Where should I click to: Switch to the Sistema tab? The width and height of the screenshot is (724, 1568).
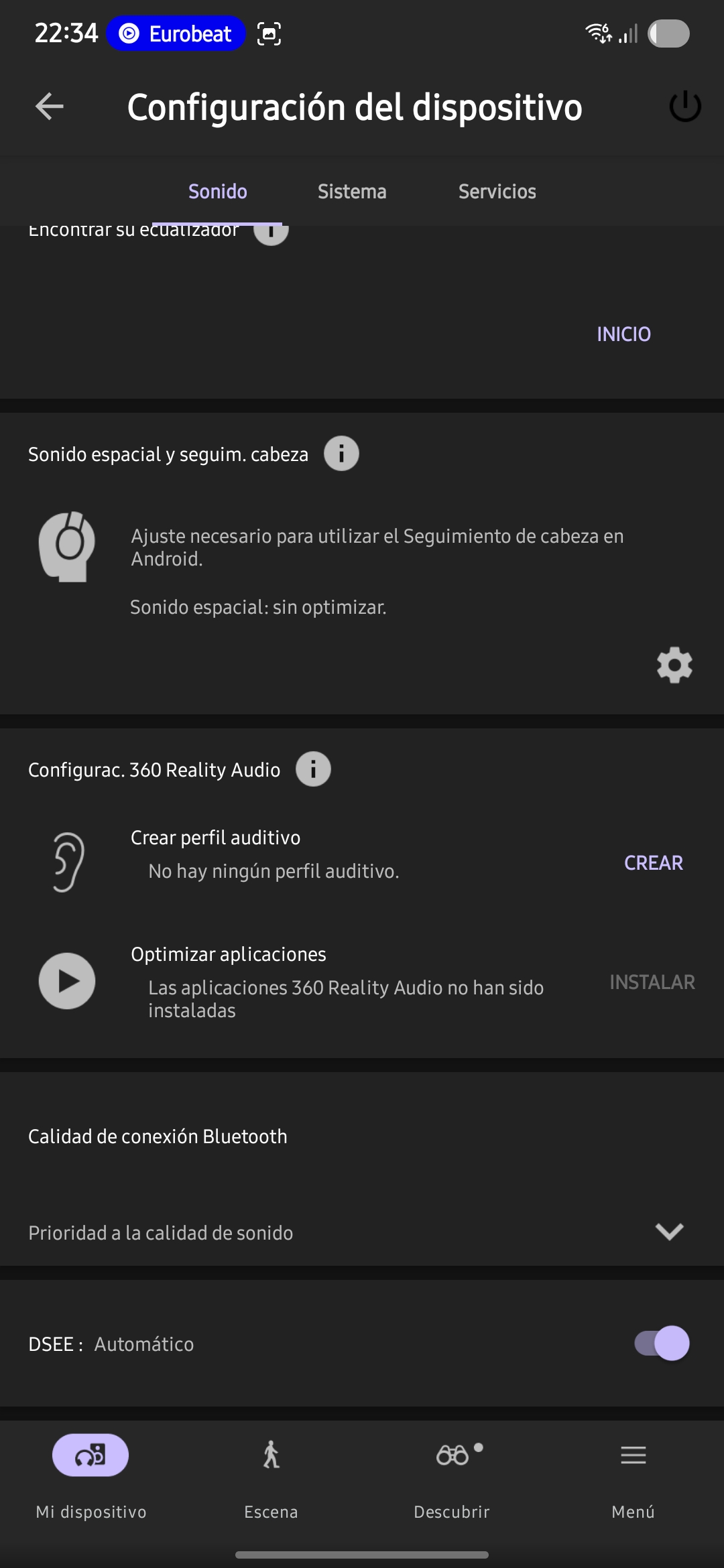pyautogui.click(x=352, y=192)
